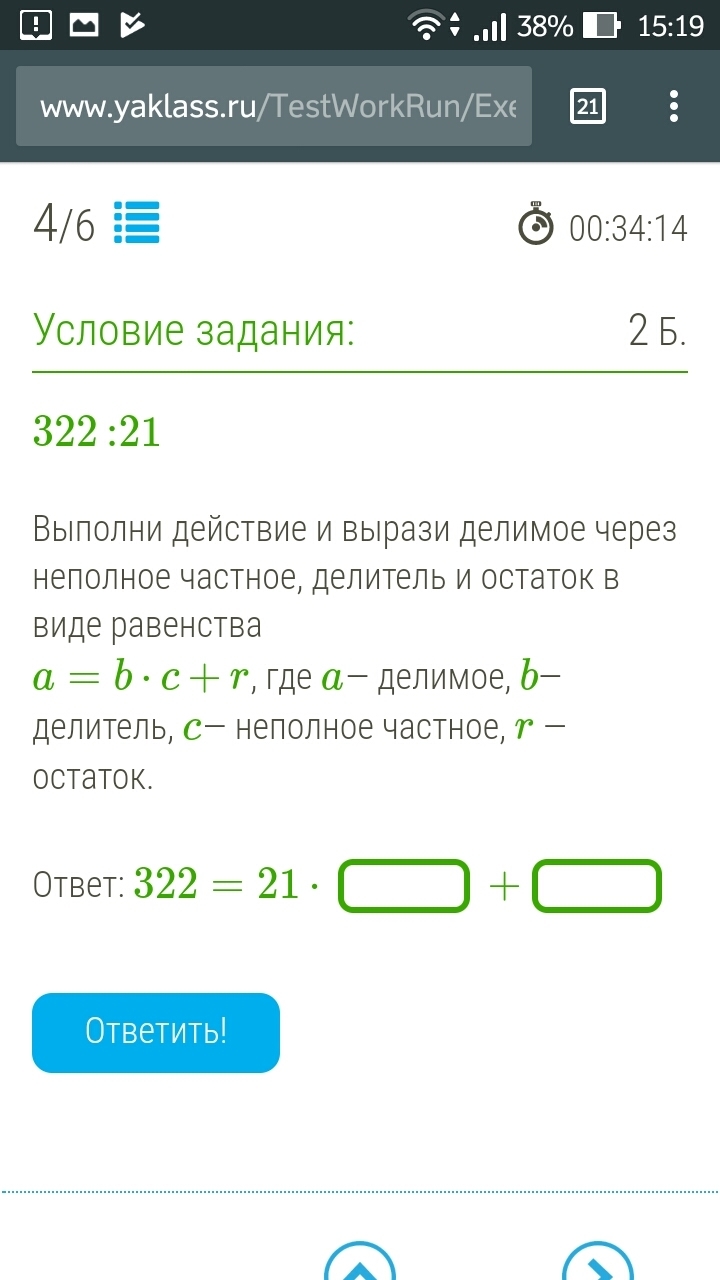Focus the remainder answer field after the plus

597,886
